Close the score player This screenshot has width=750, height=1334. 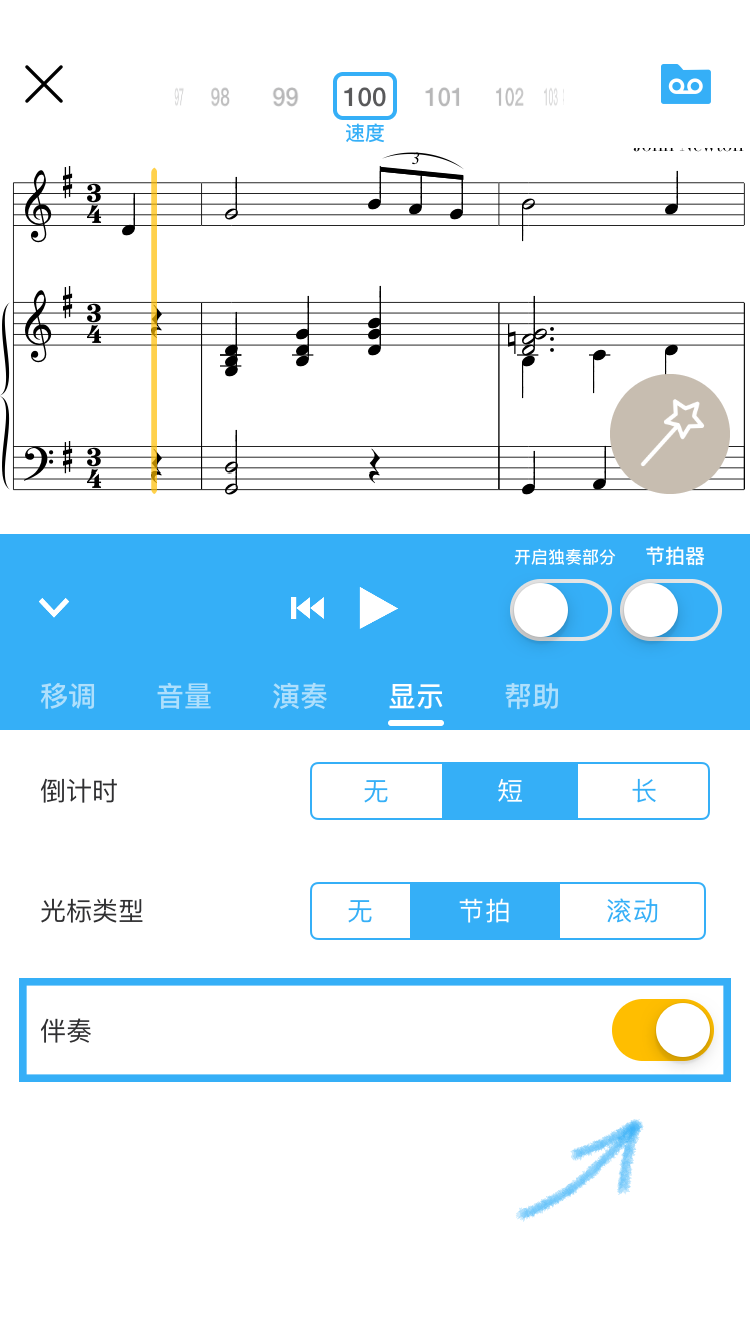point(44,84)
